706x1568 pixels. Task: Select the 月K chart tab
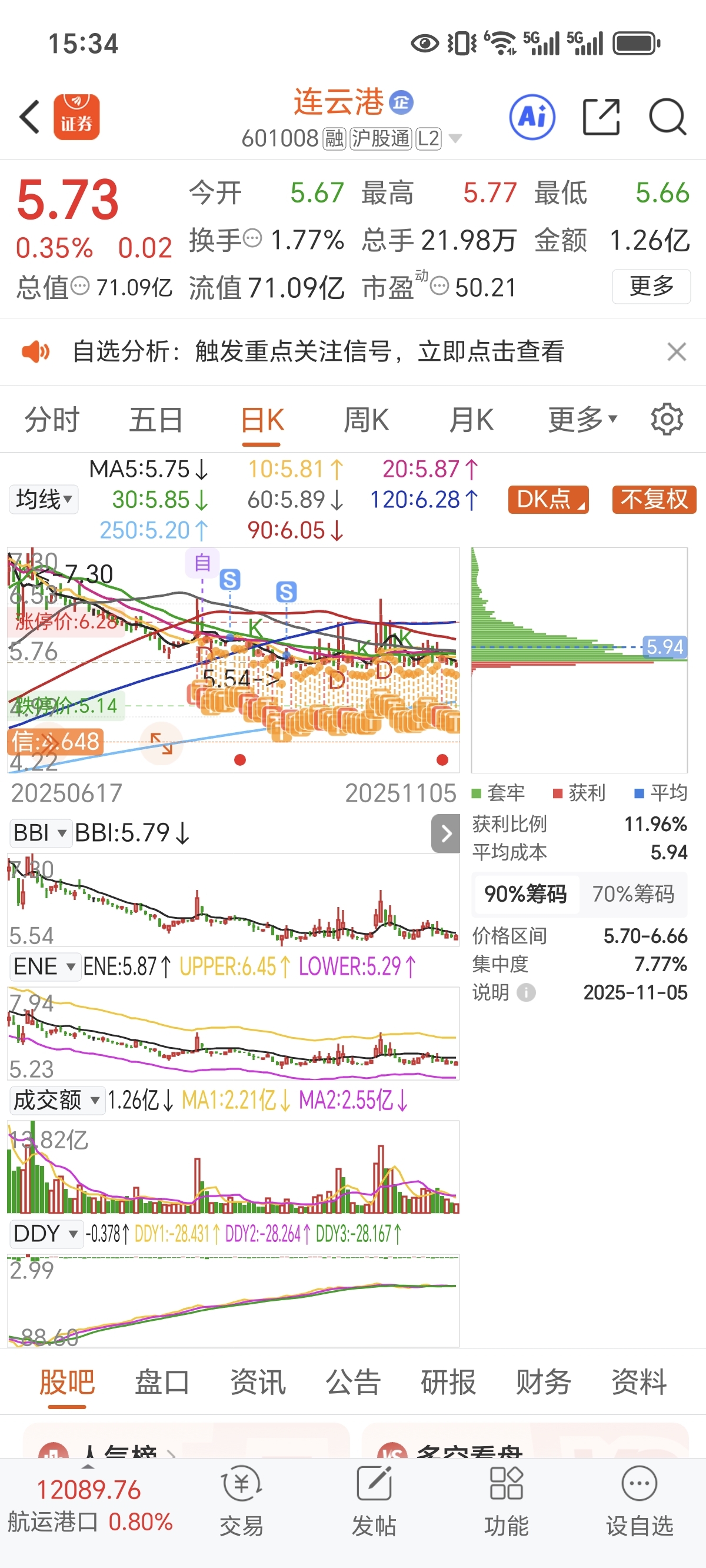471,420
